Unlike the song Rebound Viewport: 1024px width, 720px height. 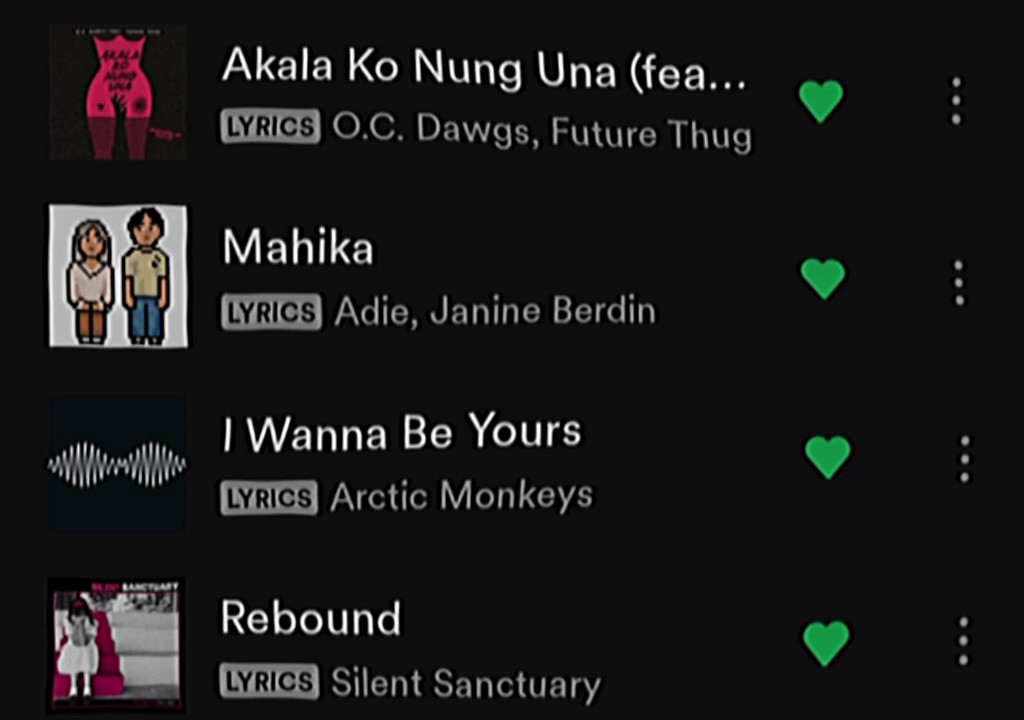click(x=826, y=644)
